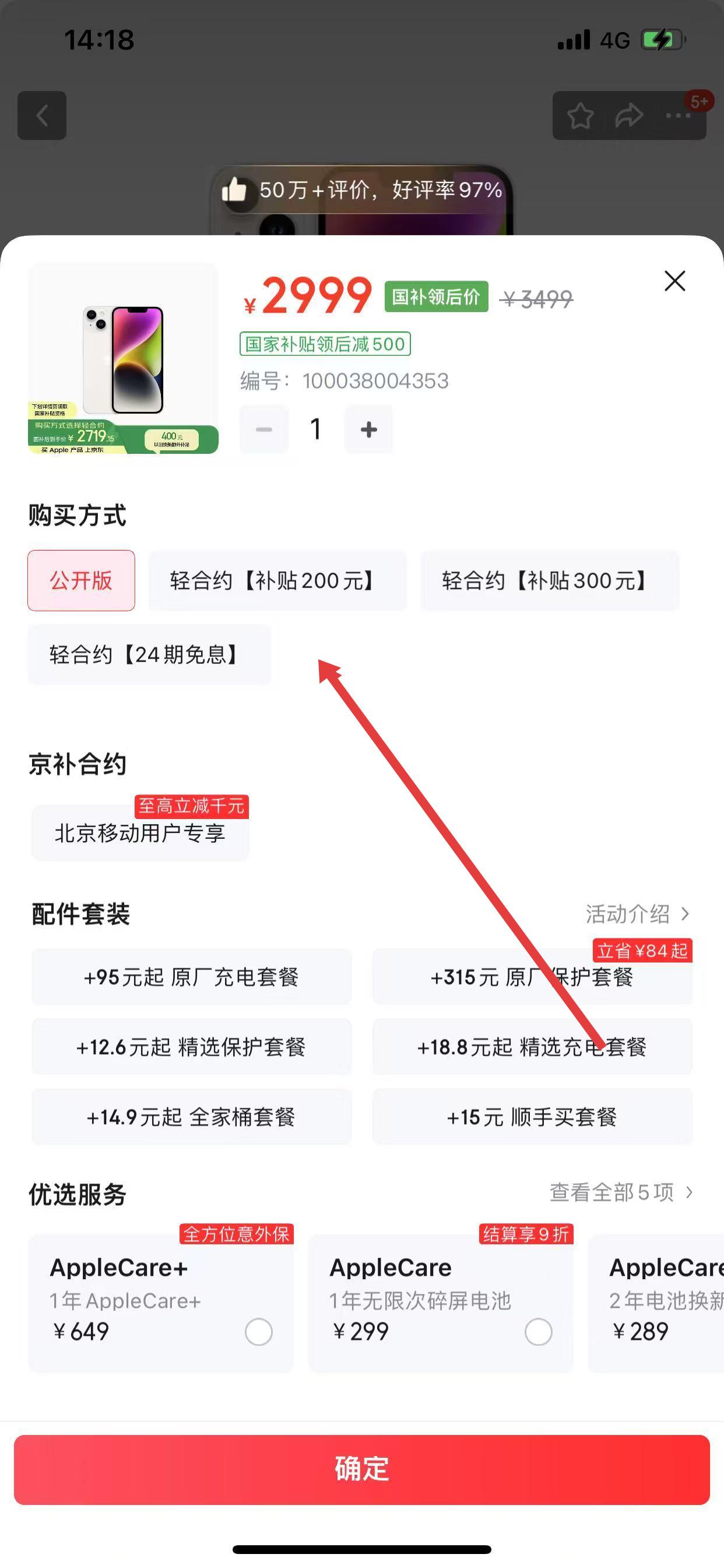Viewport: 724px width, 1568px height.
Task: Close the purchase options sheet
Action: point(674,281)
